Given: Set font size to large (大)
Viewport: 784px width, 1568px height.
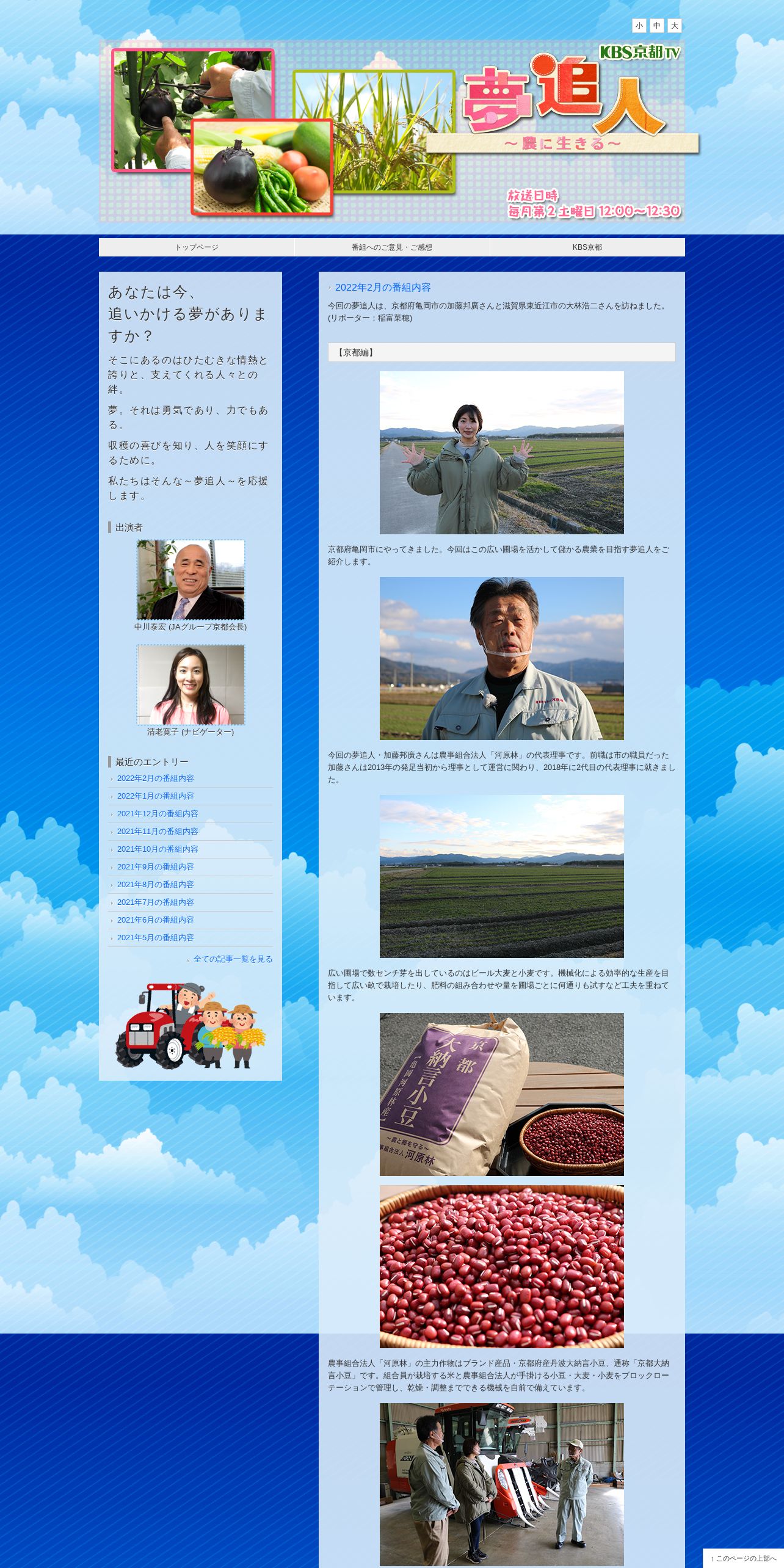Looking at the screenshot, I should point(674,26).
